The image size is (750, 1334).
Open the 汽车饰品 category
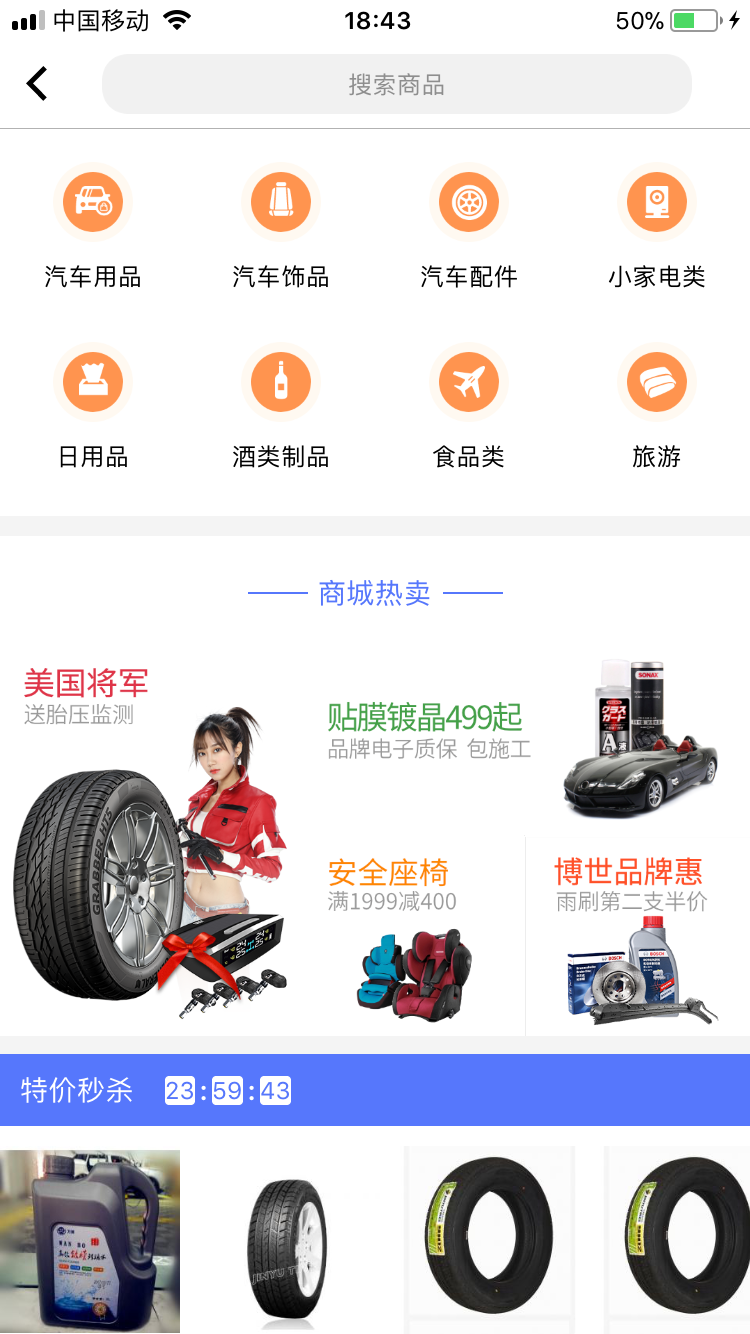[x=281, y=227]
